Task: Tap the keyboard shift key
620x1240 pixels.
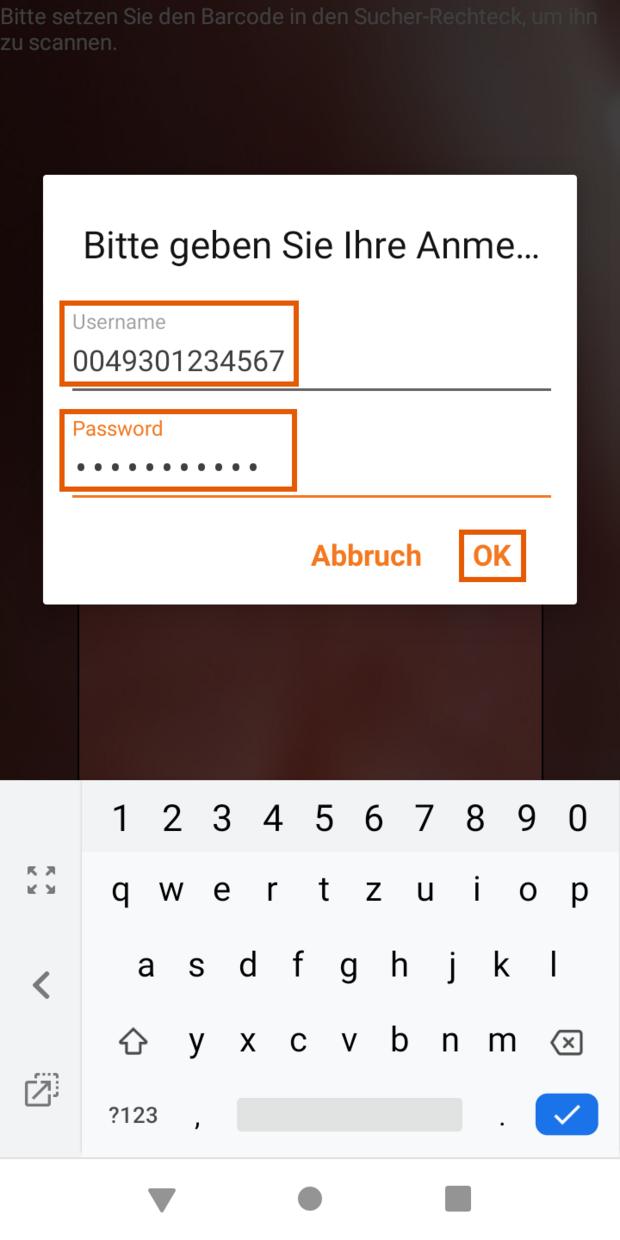Action: [x=133, y=1043]
